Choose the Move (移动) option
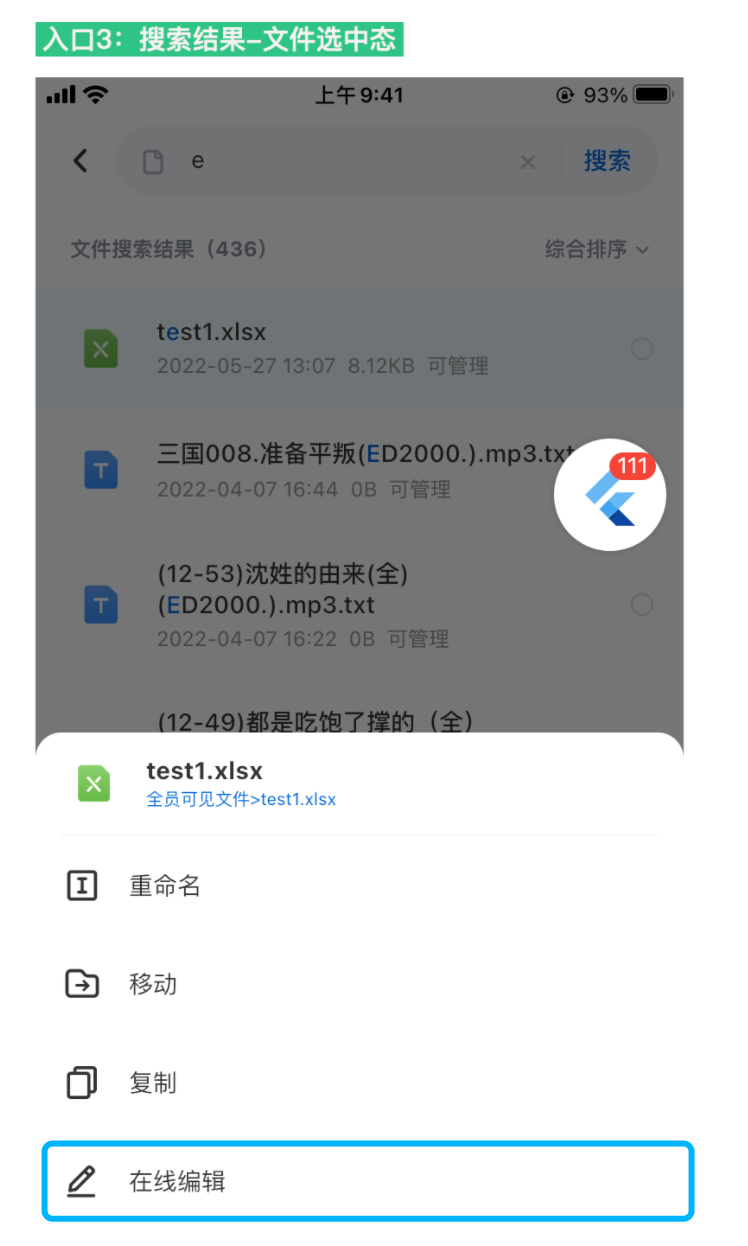The width and height of the screenshot is (748, 1246). (x=153, y=984)
